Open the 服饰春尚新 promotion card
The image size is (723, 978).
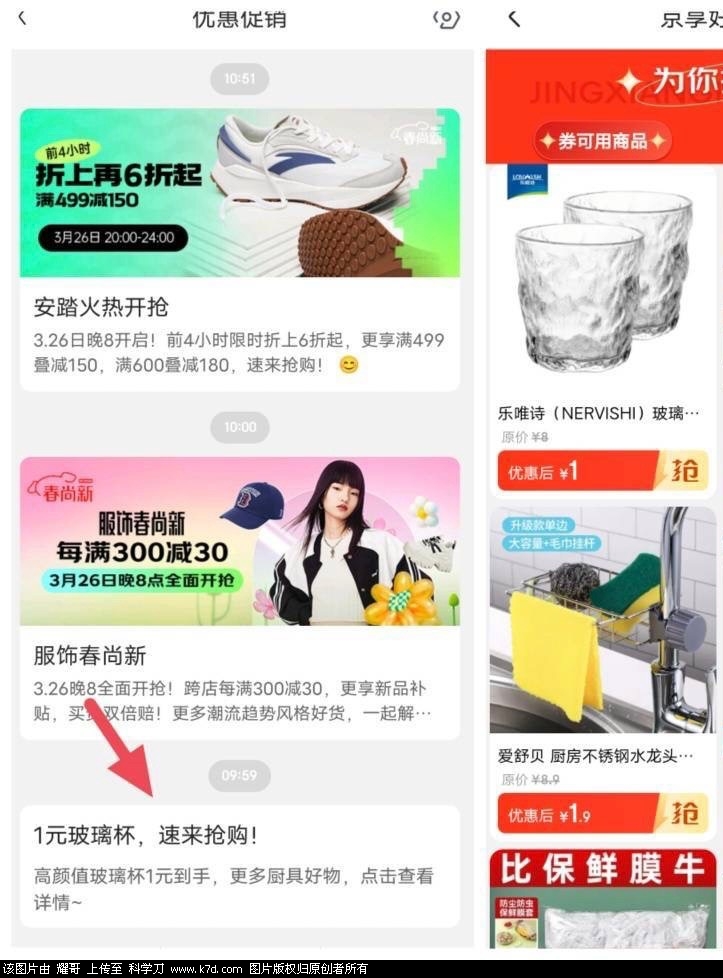click(239, 597)
